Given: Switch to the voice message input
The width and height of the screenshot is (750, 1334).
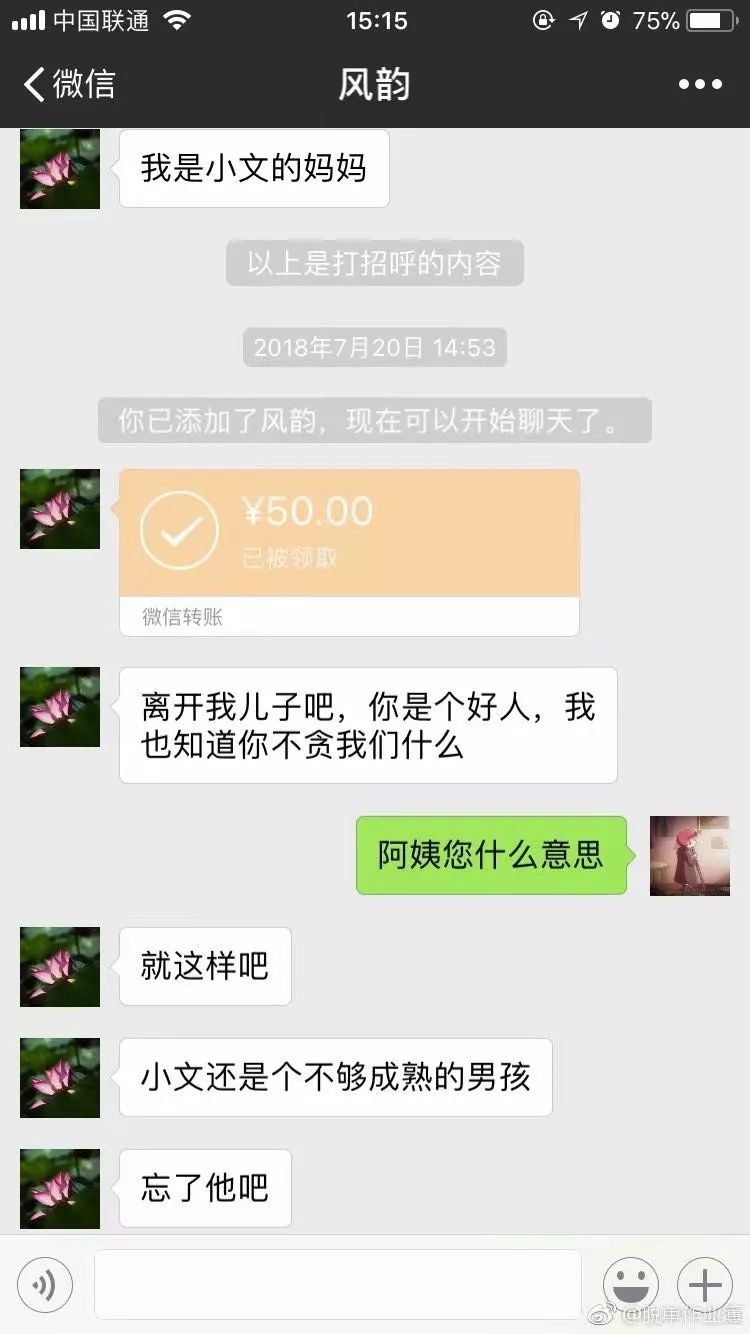Looking at the screenshot, I should 45,1285.
